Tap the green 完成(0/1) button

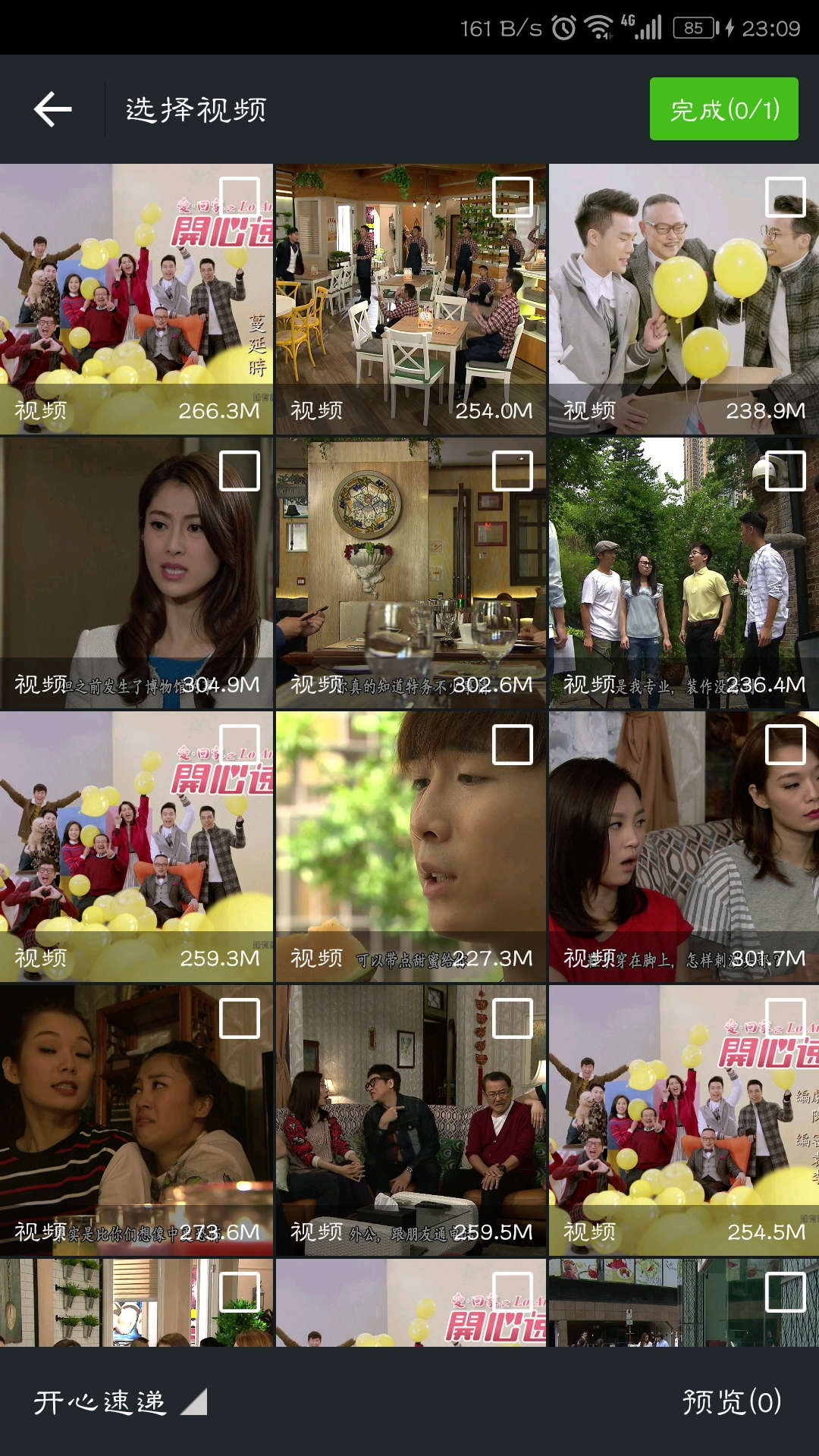pos(723,109)
